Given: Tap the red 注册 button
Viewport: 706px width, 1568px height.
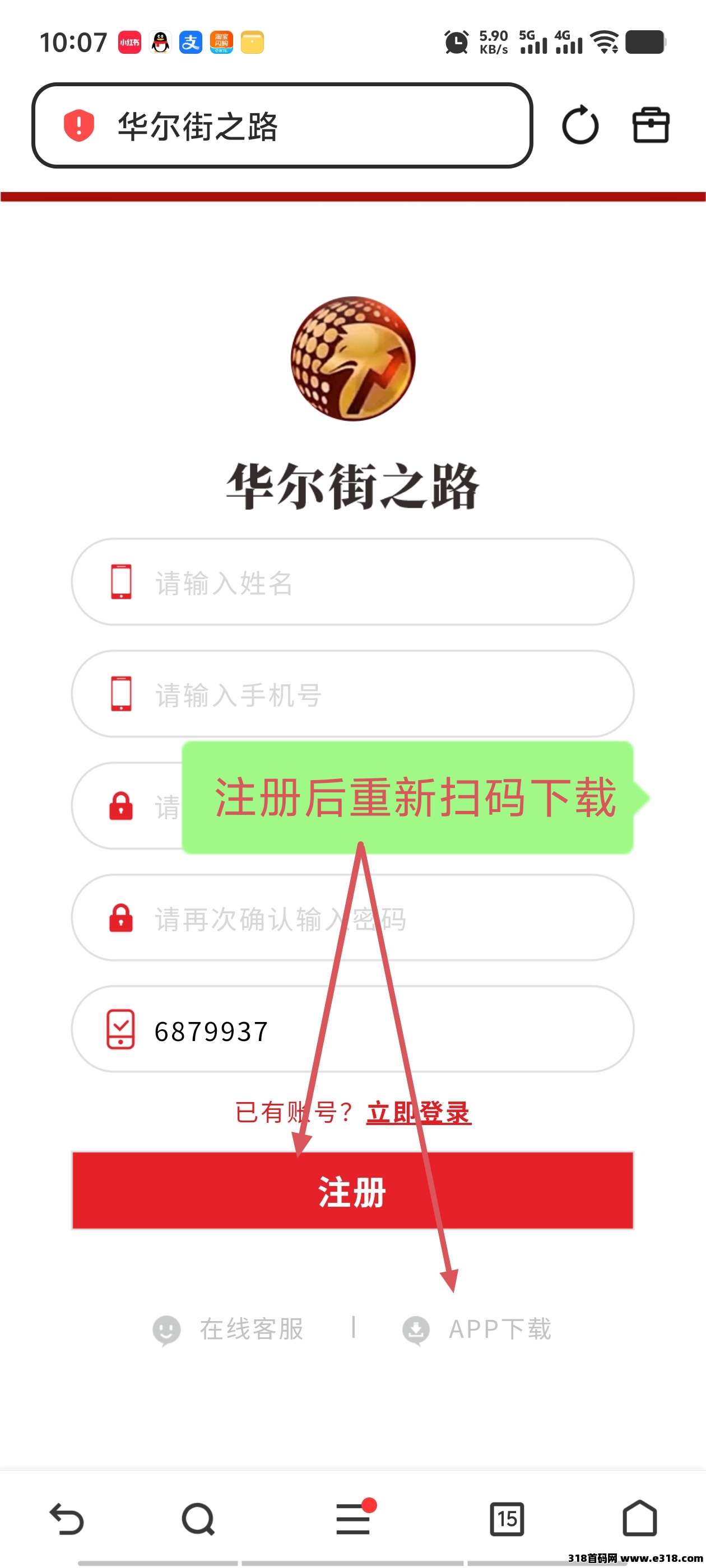Looking at the screenshot, I should point(352,1191).
